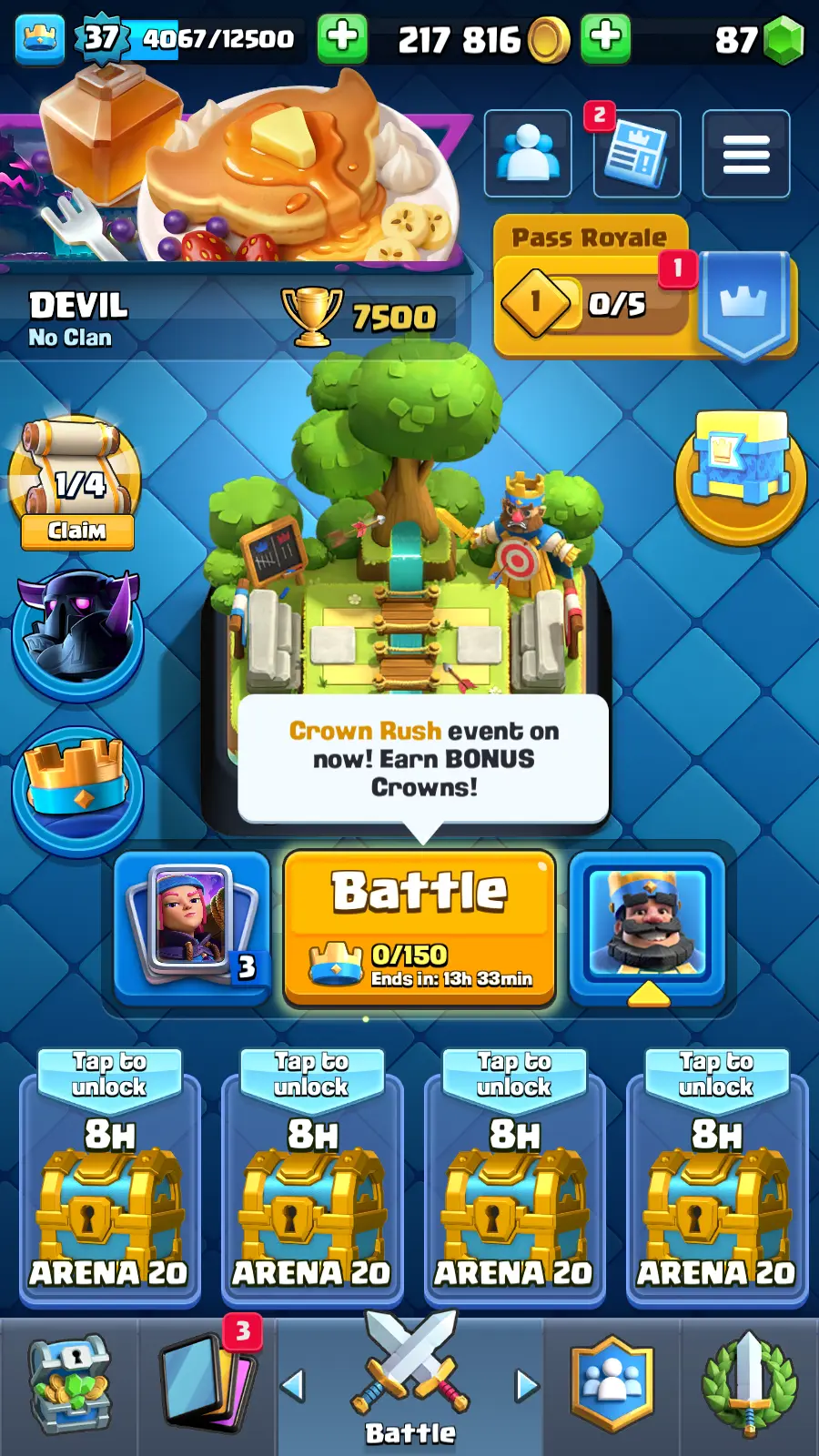The width and height of the screenshot is (819, 1456).
Task: Open the blue chest shop offer
Action: coord(741,473)
